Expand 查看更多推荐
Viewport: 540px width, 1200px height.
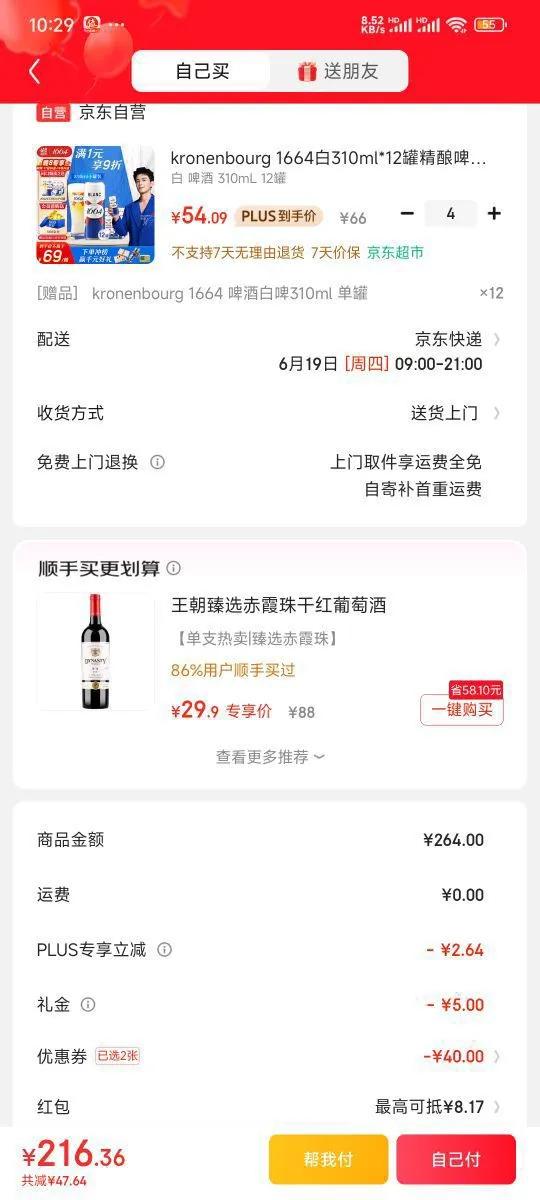click(270, 757)
